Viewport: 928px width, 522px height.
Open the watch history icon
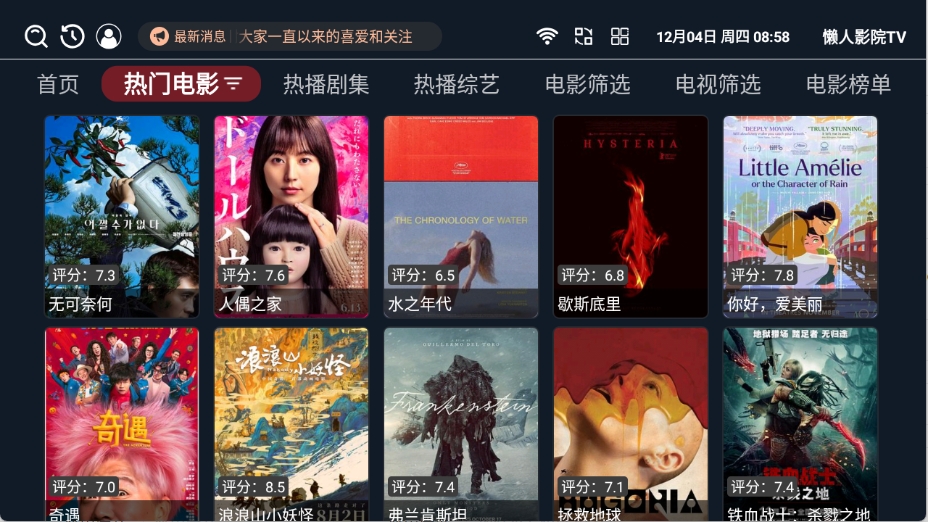click(x=72, y=37)
